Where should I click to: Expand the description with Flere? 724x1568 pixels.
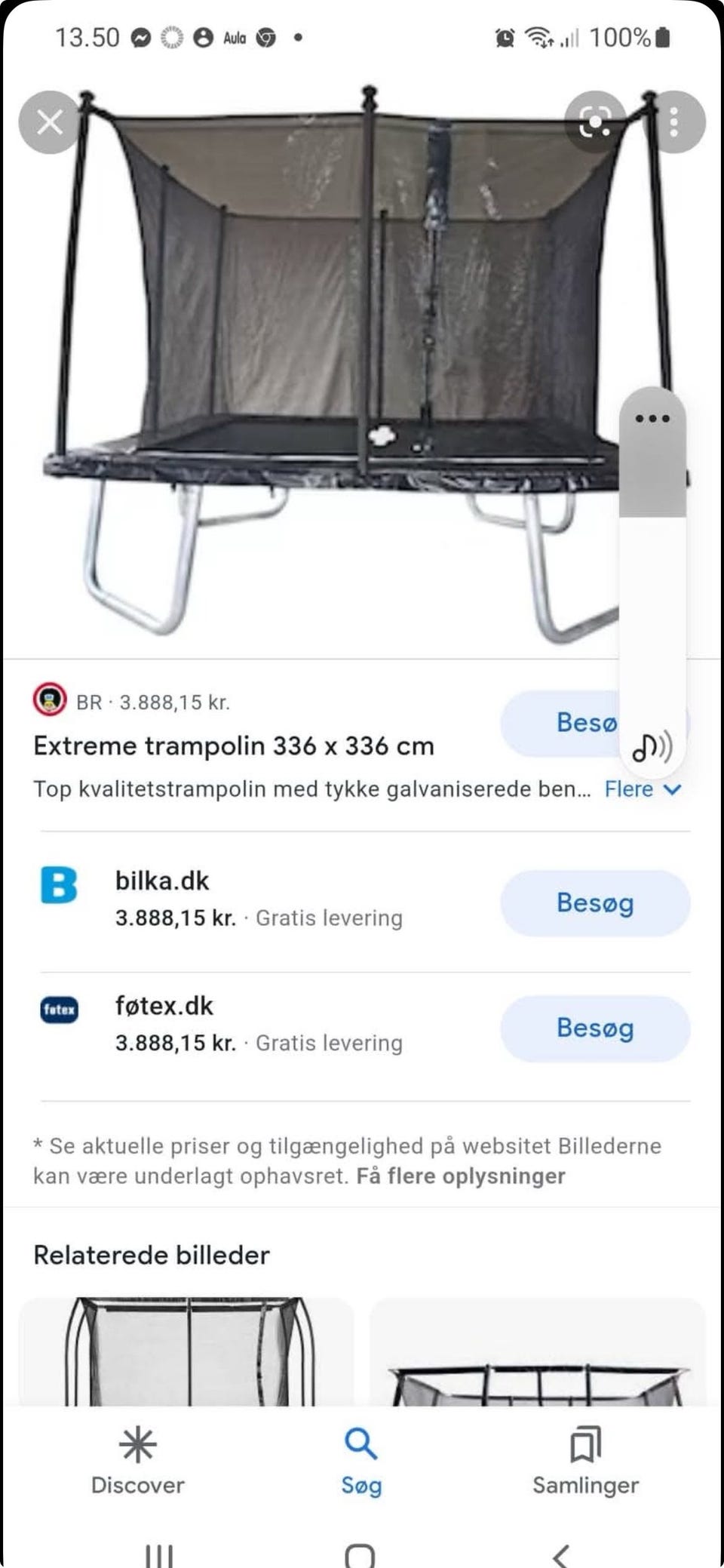643,789
